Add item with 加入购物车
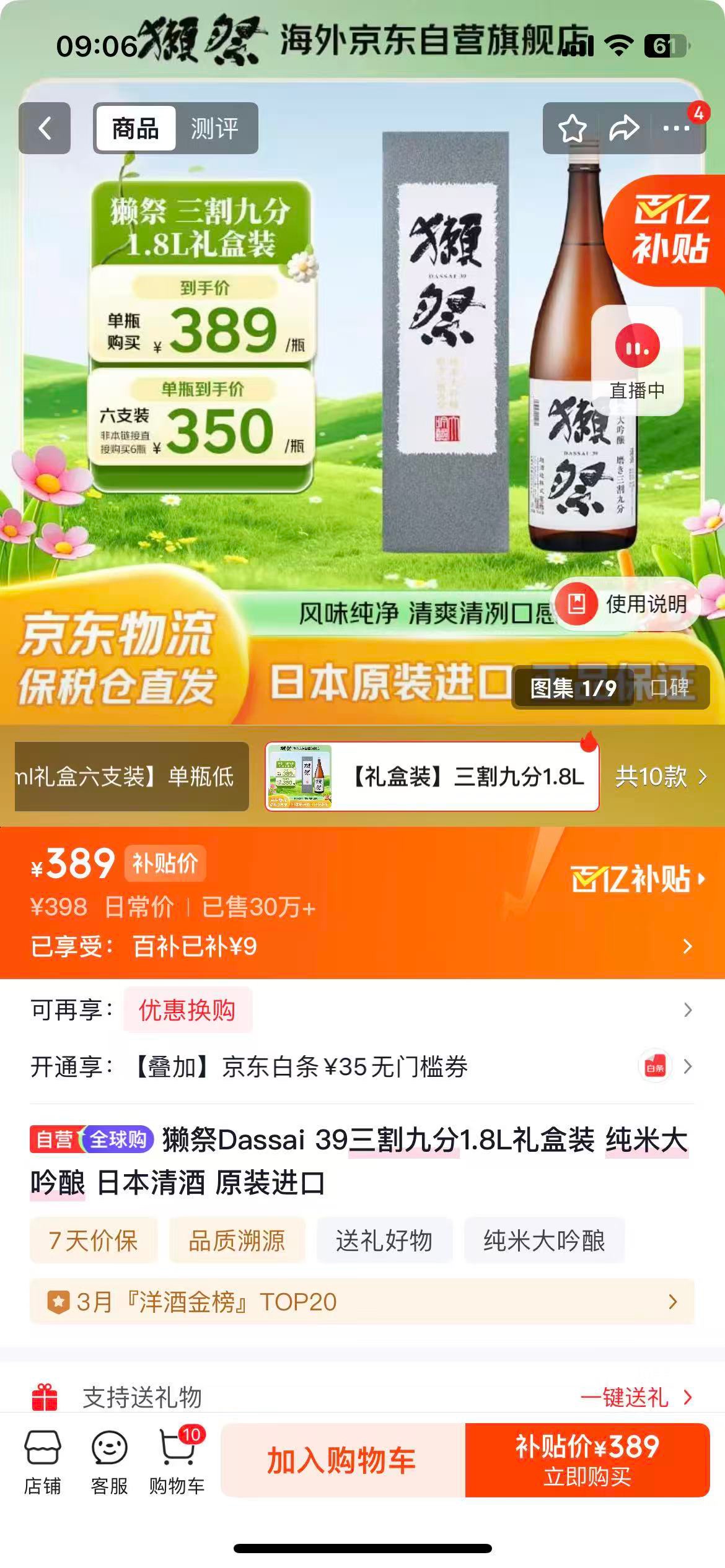This screenshot has width=725, height=1568. (x=342, y=1460)
